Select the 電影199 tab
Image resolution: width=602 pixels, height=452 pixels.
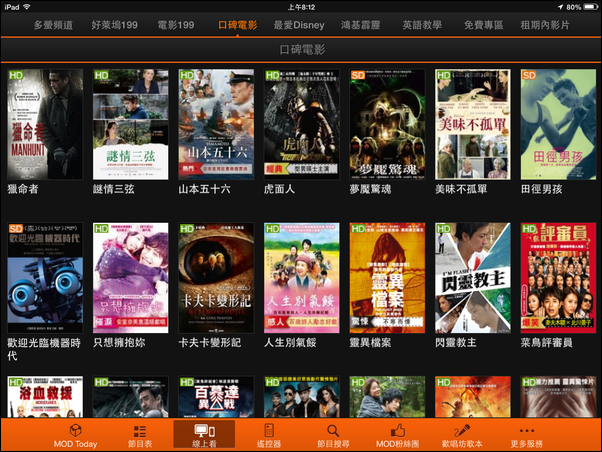coord(178,24)
